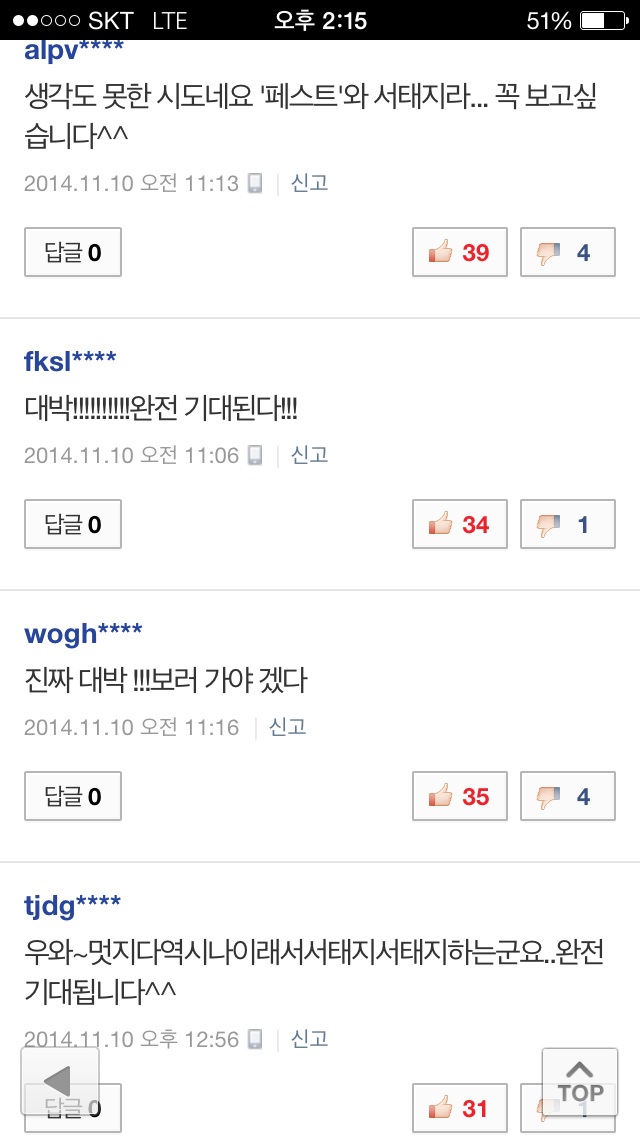Jump to top with TOP button
The image size is (640, 1136).
[580, 1082]
